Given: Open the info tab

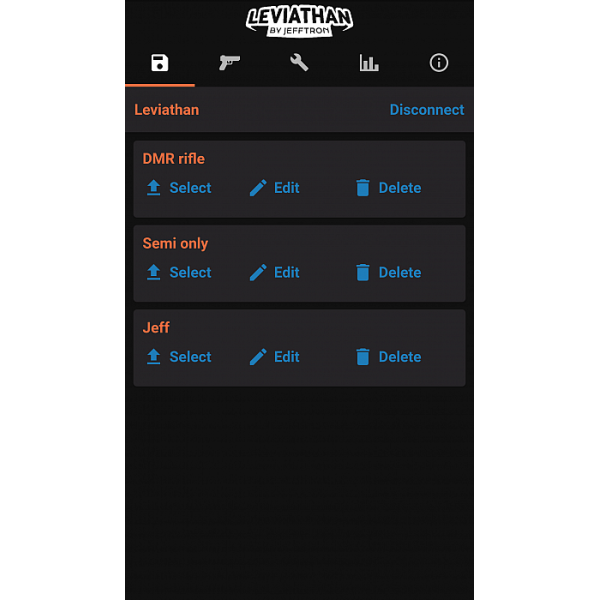Looking at the screenshot, I should click(x=438, y=63).
